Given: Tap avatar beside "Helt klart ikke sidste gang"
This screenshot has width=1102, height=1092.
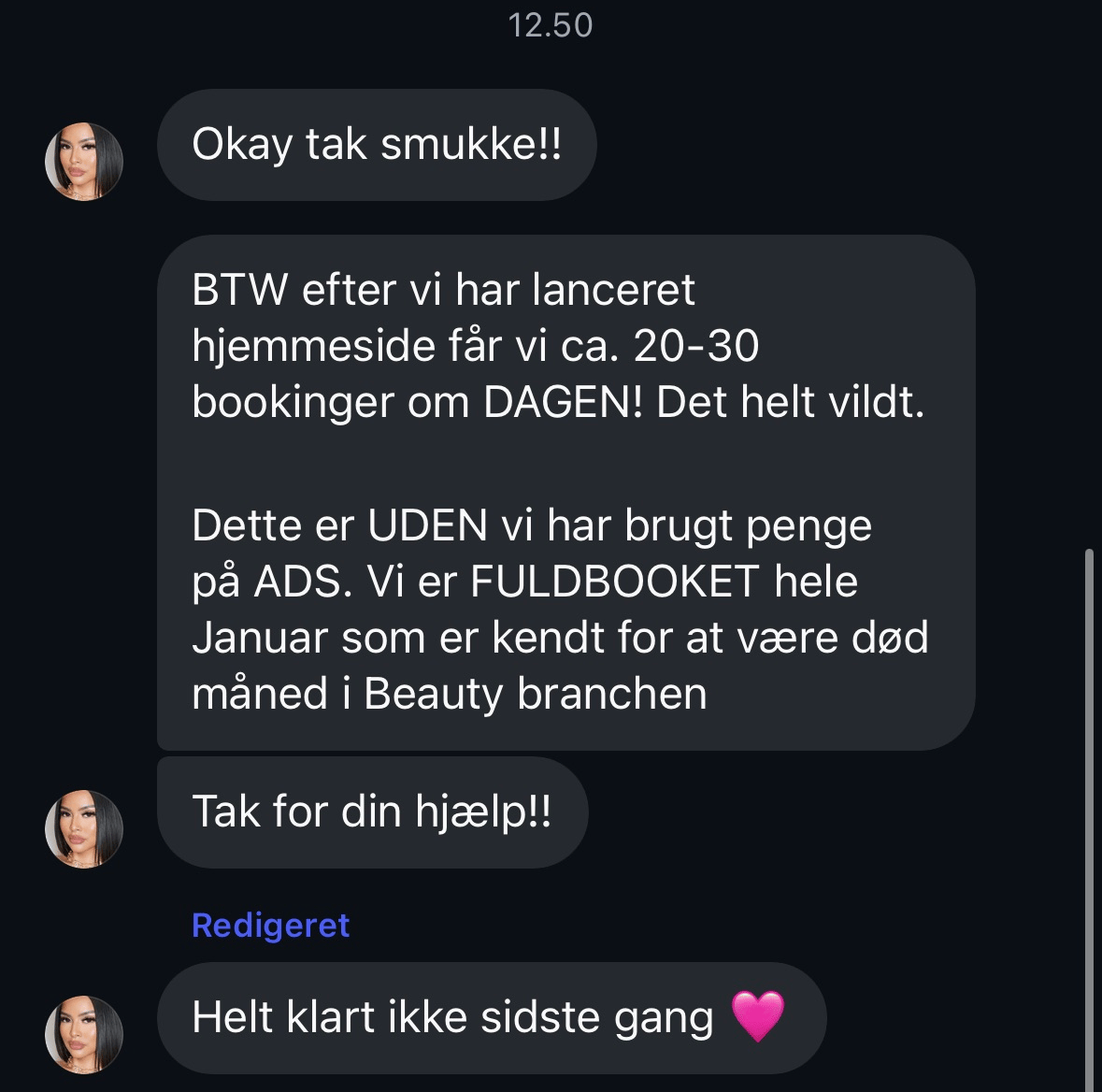Looking at the screenshot, I should click(84, 1035).
